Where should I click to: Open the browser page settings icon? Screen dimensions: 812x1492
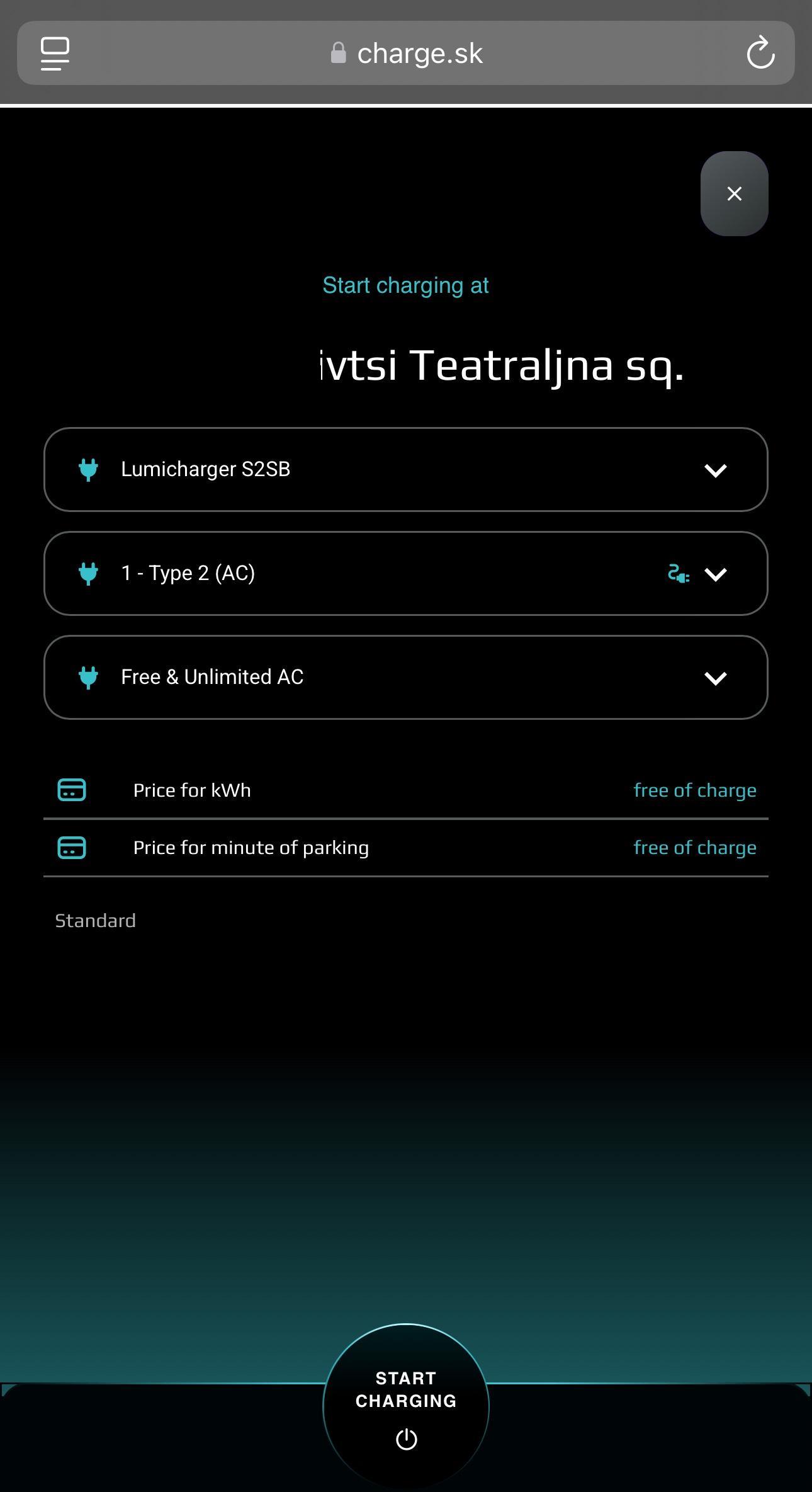(55, 53)
